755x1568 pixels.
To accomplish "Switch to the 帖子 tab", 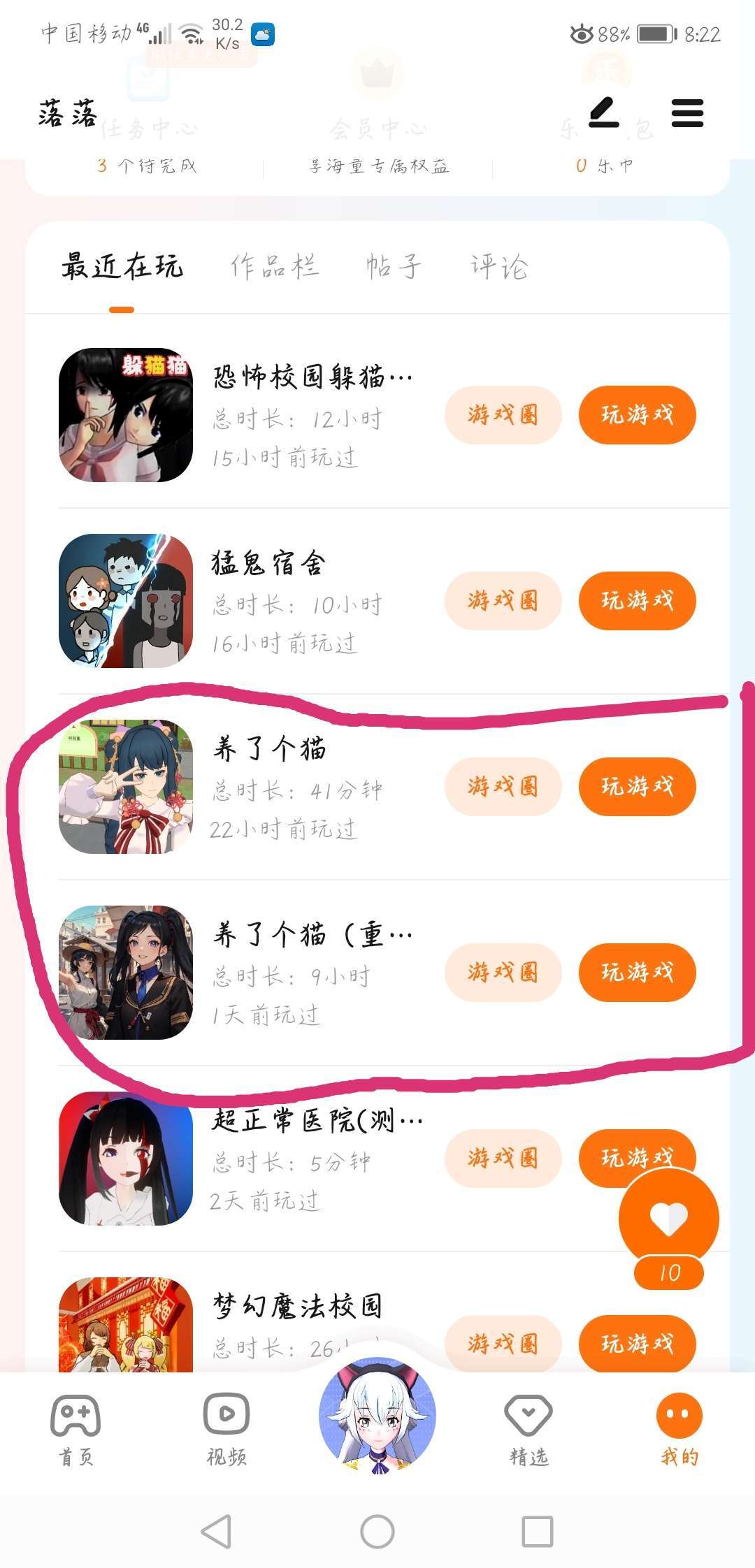I will click(394, 266).
